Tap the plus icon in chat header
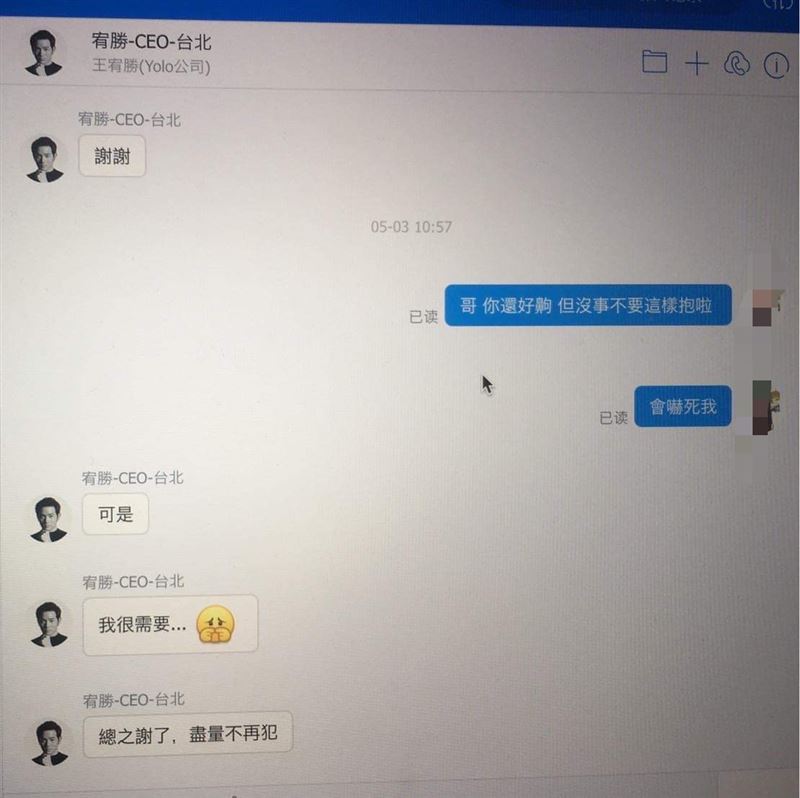The height and width of the screenshot is (798, 800). [696, 64]
